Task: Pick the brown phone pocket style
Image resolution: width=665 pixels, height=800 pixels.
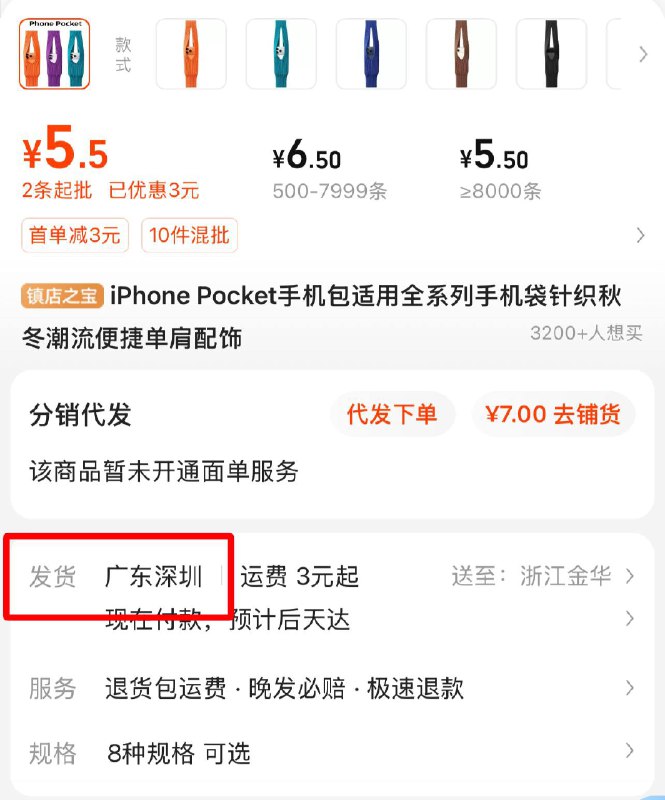Action: click(461, 53)
